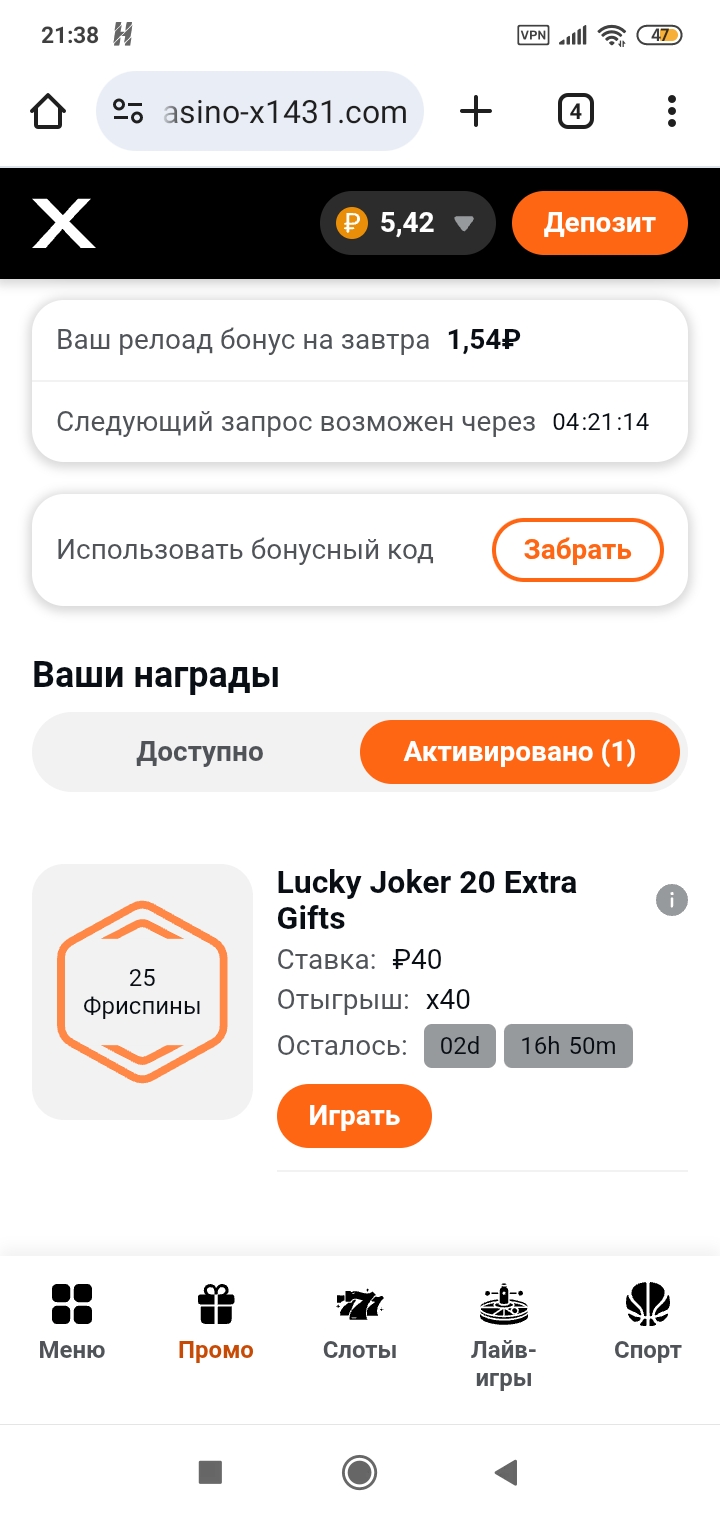Open the browser overflow menu

pyautogui.click(x=671, y=111)
